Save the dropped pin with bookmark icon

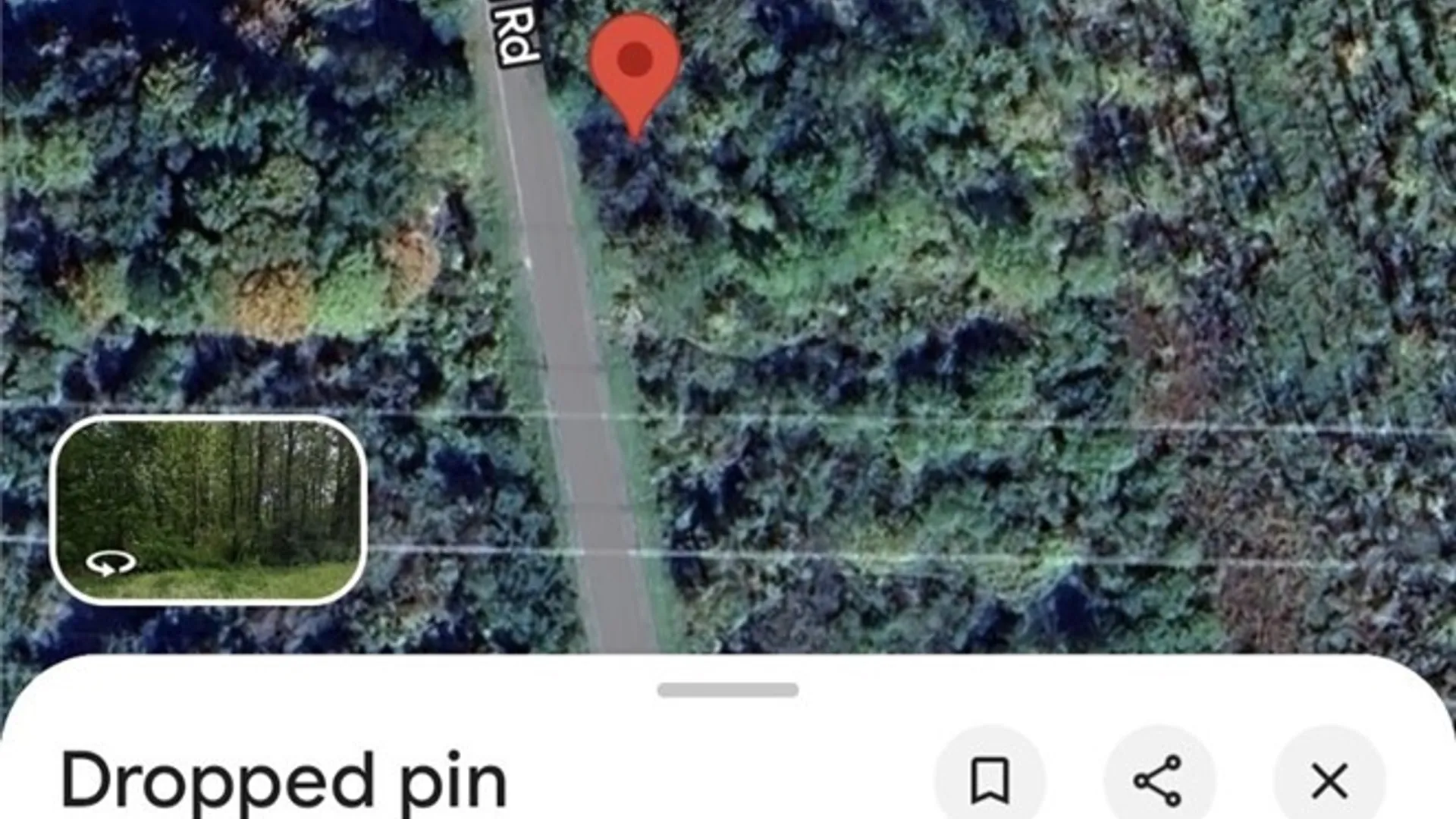pos(990,780)
